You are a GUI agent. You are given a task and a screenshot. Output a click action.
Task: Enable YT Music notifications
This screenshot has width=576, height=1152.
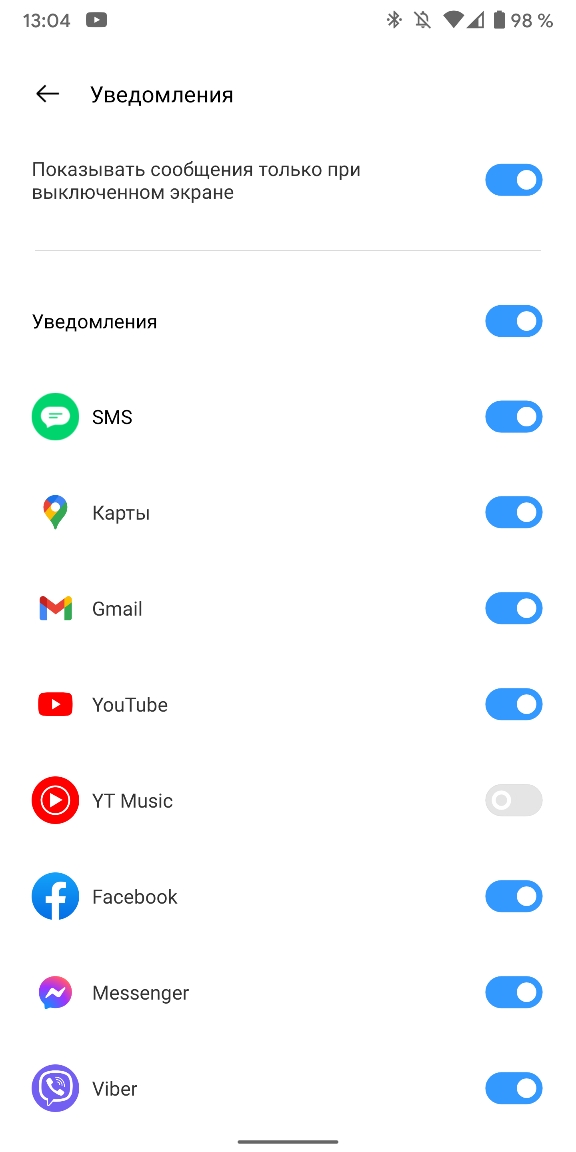point(514,801)
